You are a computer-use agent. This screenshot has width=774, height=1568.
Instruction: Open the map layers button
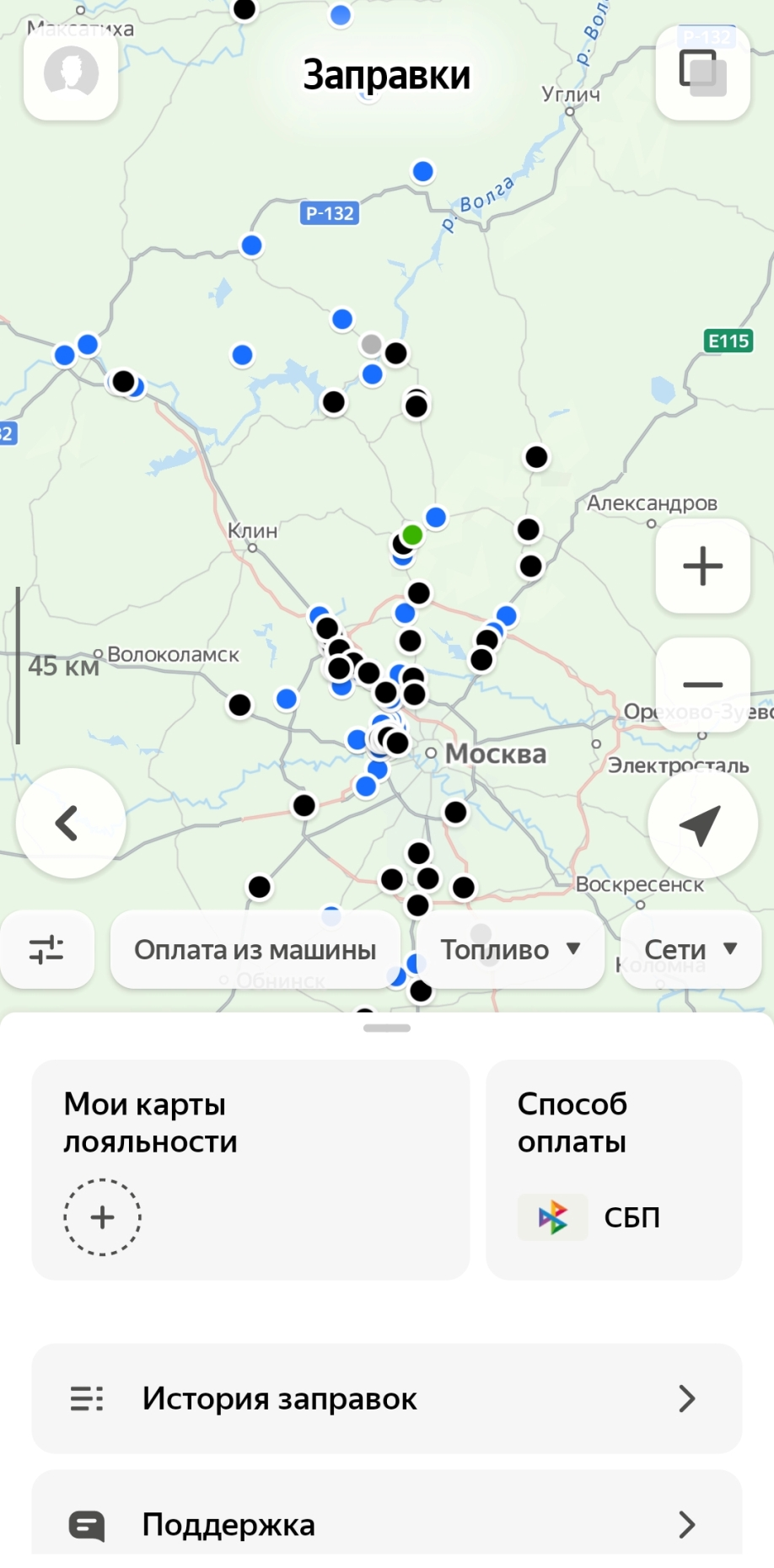[702, 72]
